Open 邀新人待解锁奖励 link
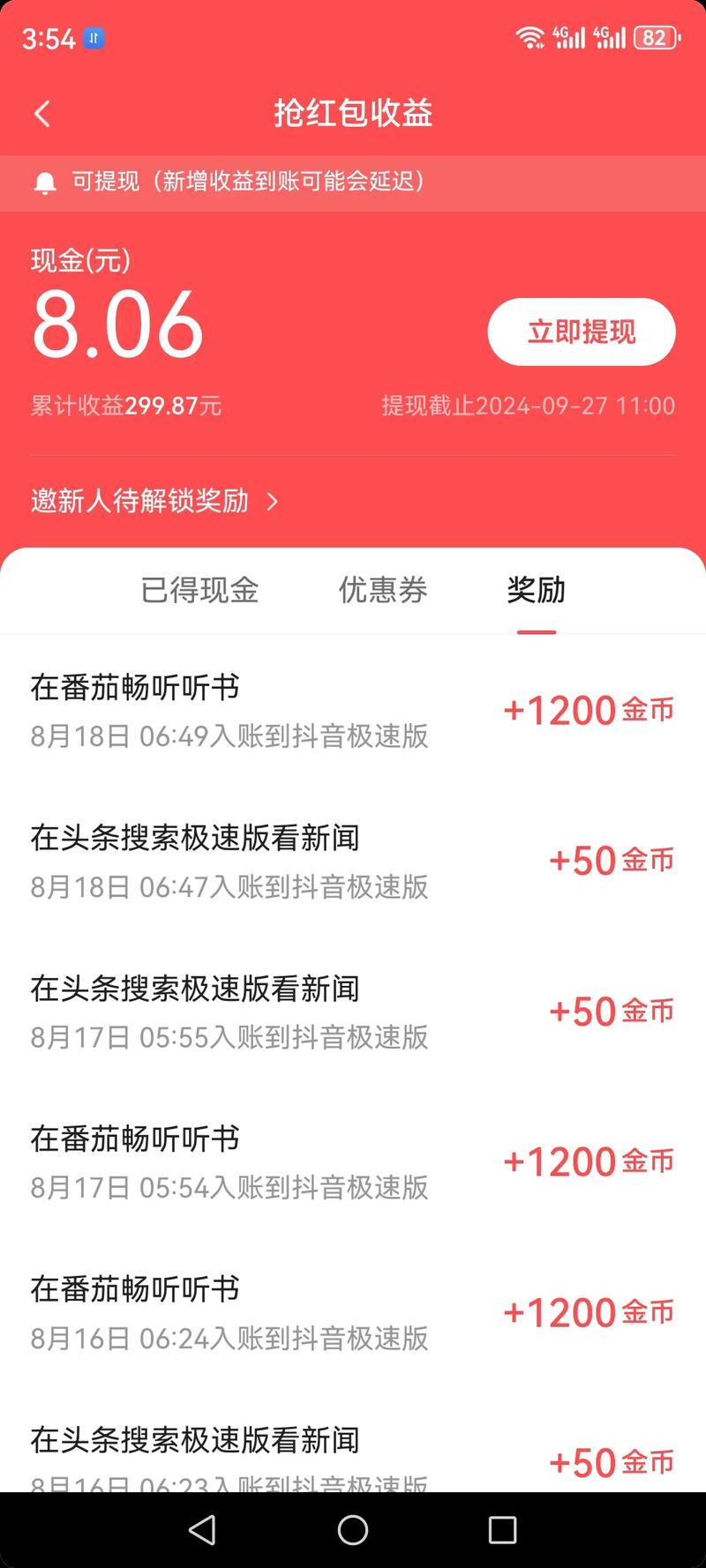Screen dimensions: 706x1568 click(x=154, y=501)
